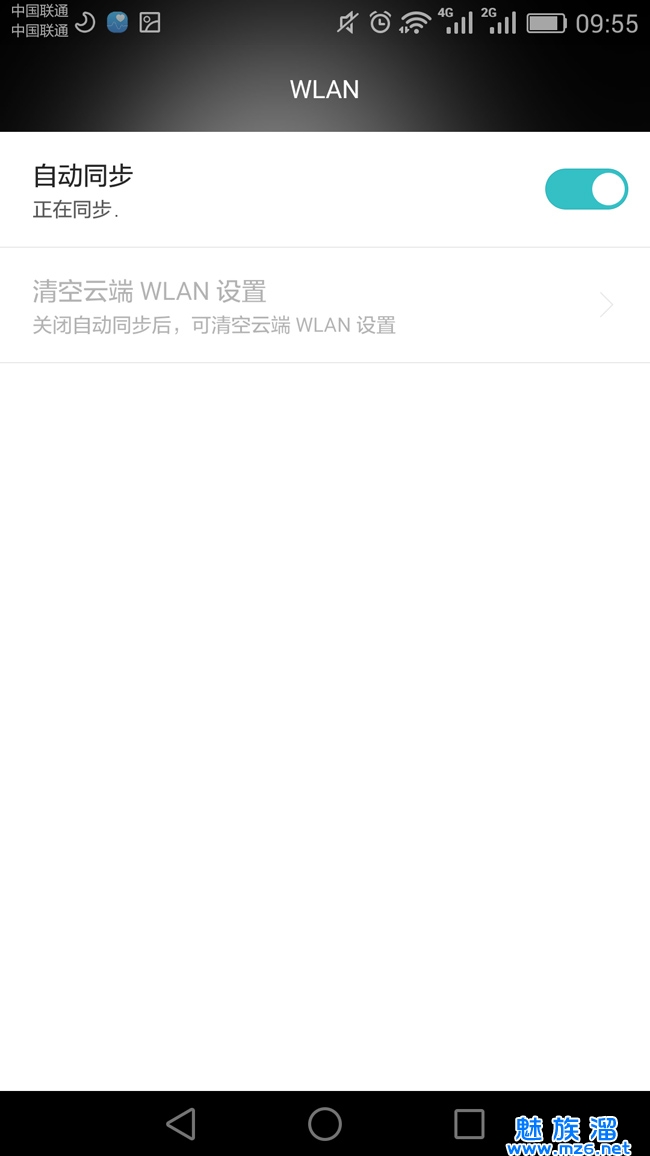Go back with the navigation bar back button

(x=181, y=1124)
